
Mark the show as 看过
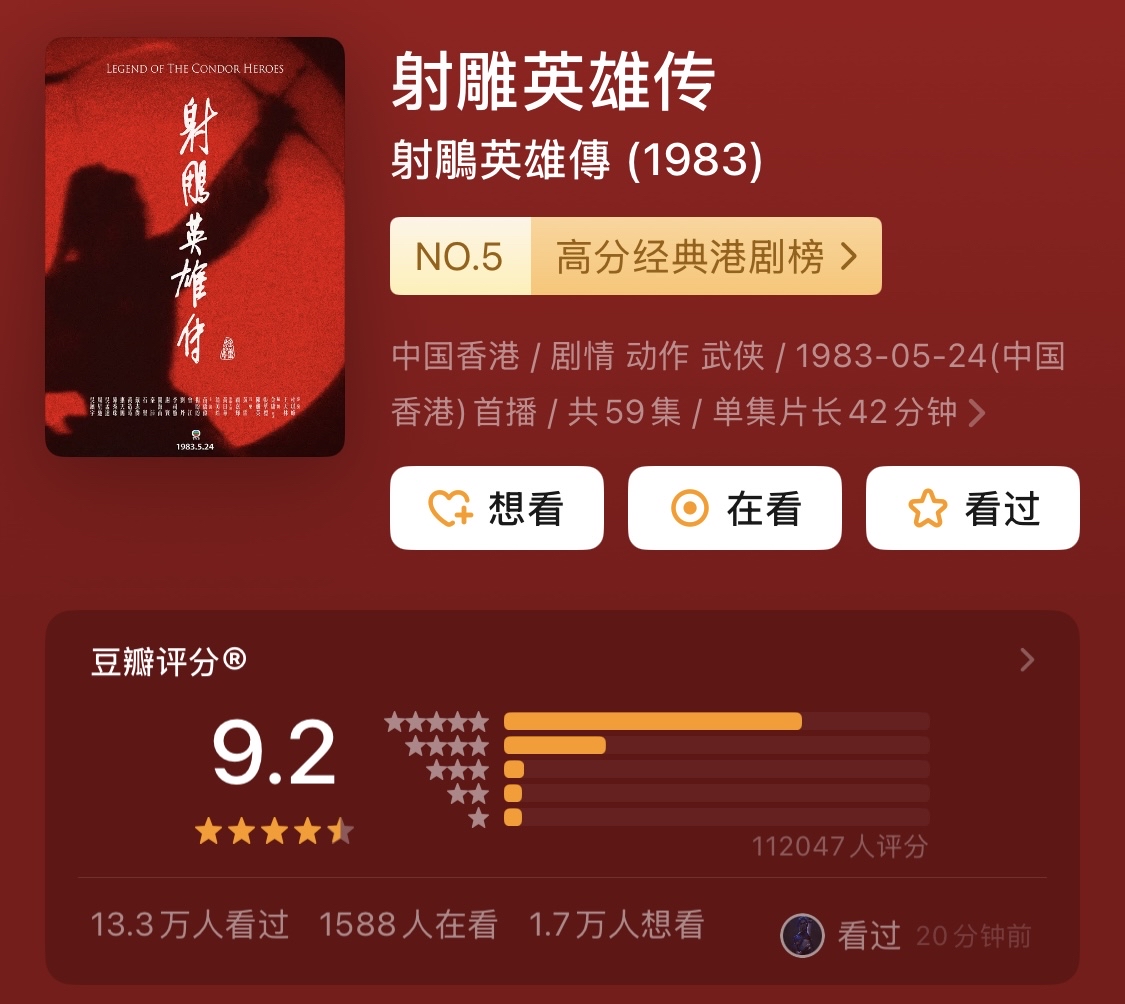(x=972, y=509)
